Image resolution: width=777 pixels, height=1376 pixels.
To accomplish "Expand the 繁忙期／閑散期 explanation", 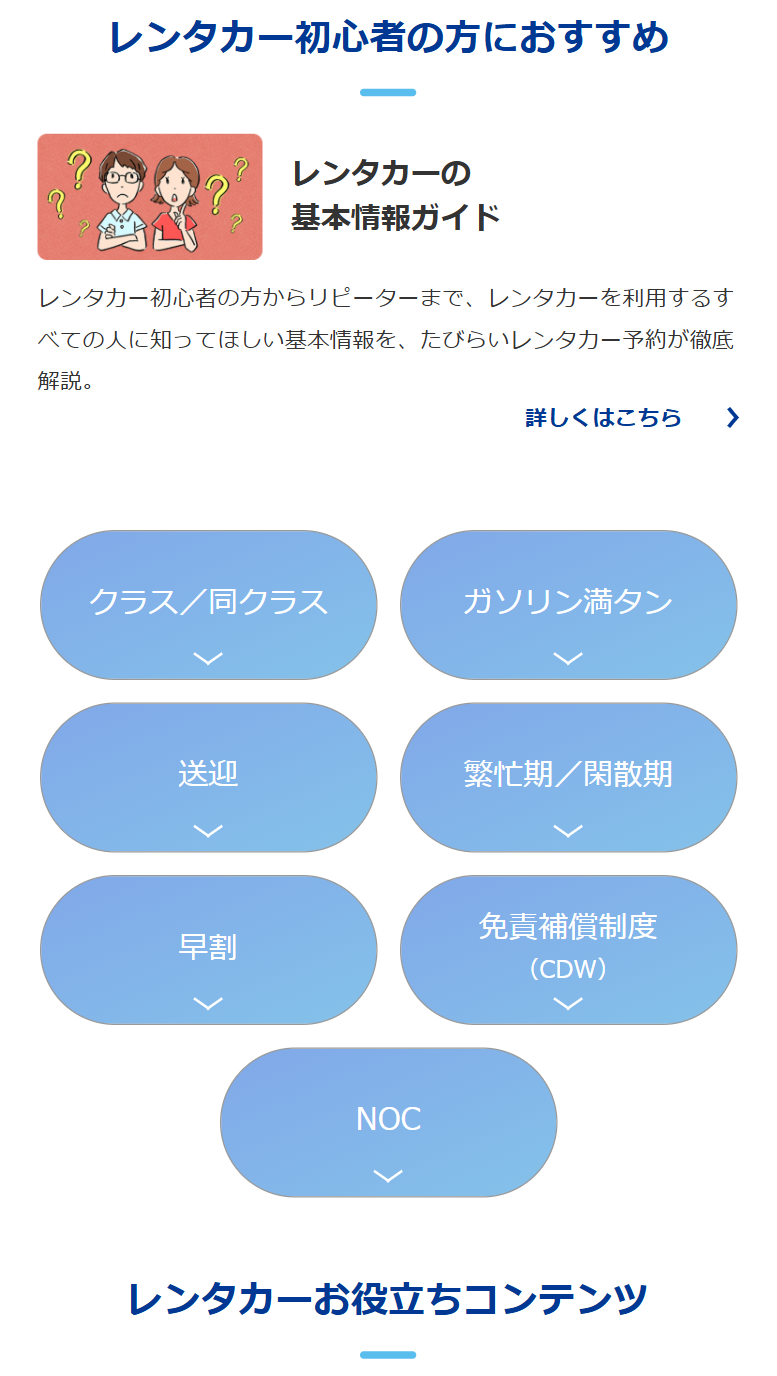I will click(x=568, y=777).
